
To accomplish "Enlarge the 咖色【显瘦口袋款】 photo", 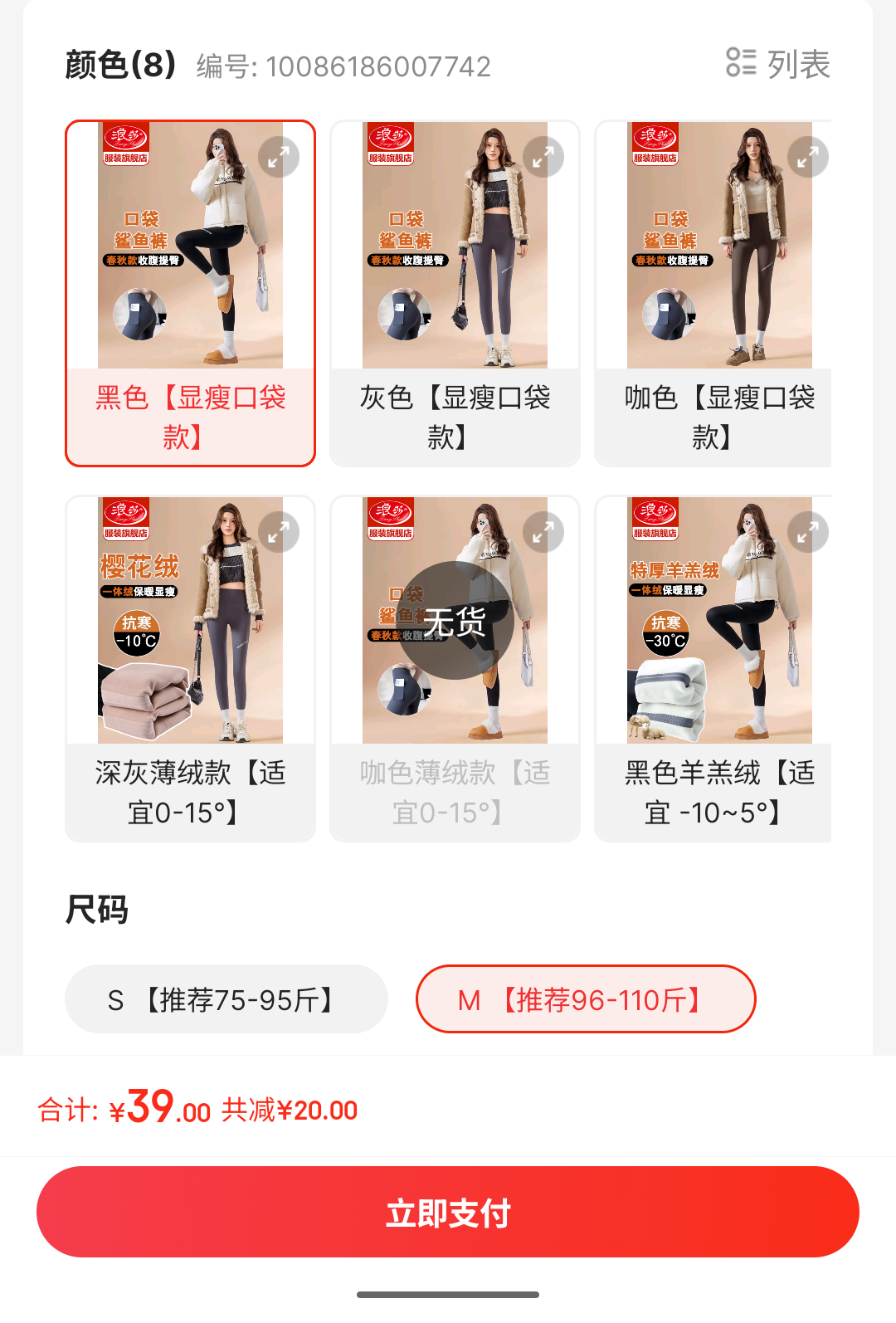I will tap(807, 157).
